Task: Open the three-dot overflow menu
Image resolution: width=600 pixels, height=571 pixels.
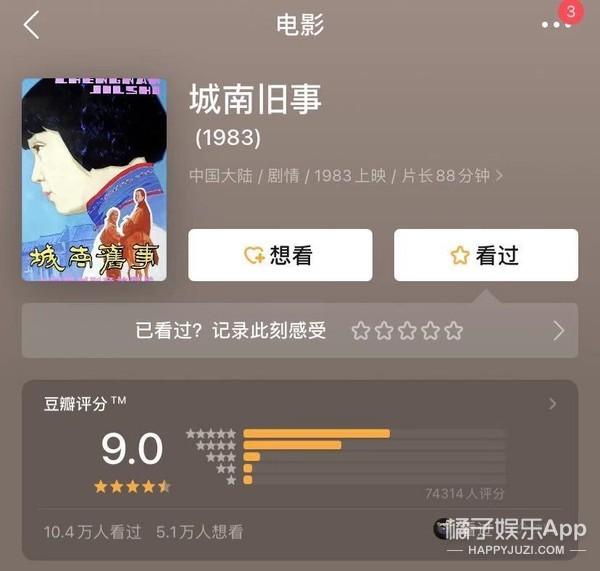Action: pyautogui.click(x=555, y=25)
